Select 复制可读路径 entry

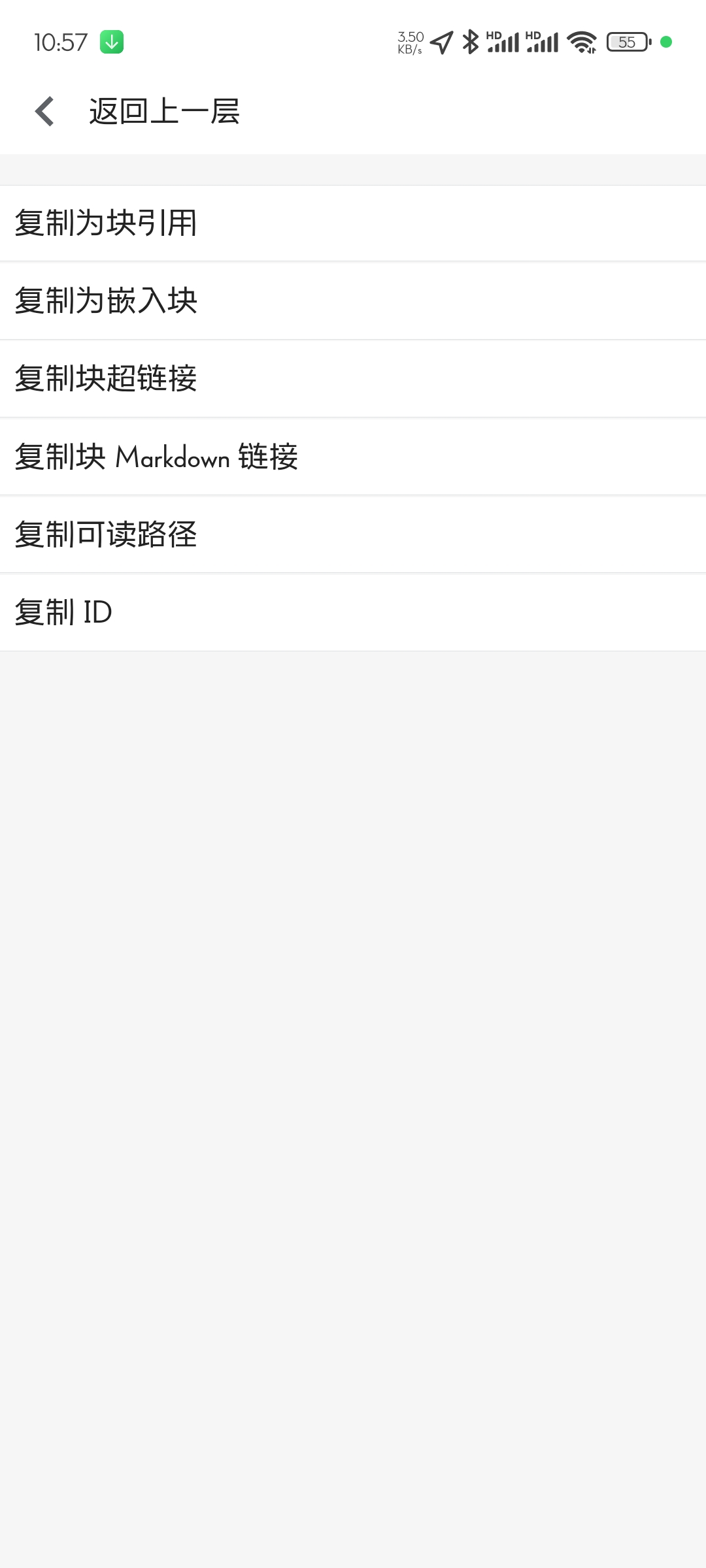pyautogui.click(x=353, y=534)
